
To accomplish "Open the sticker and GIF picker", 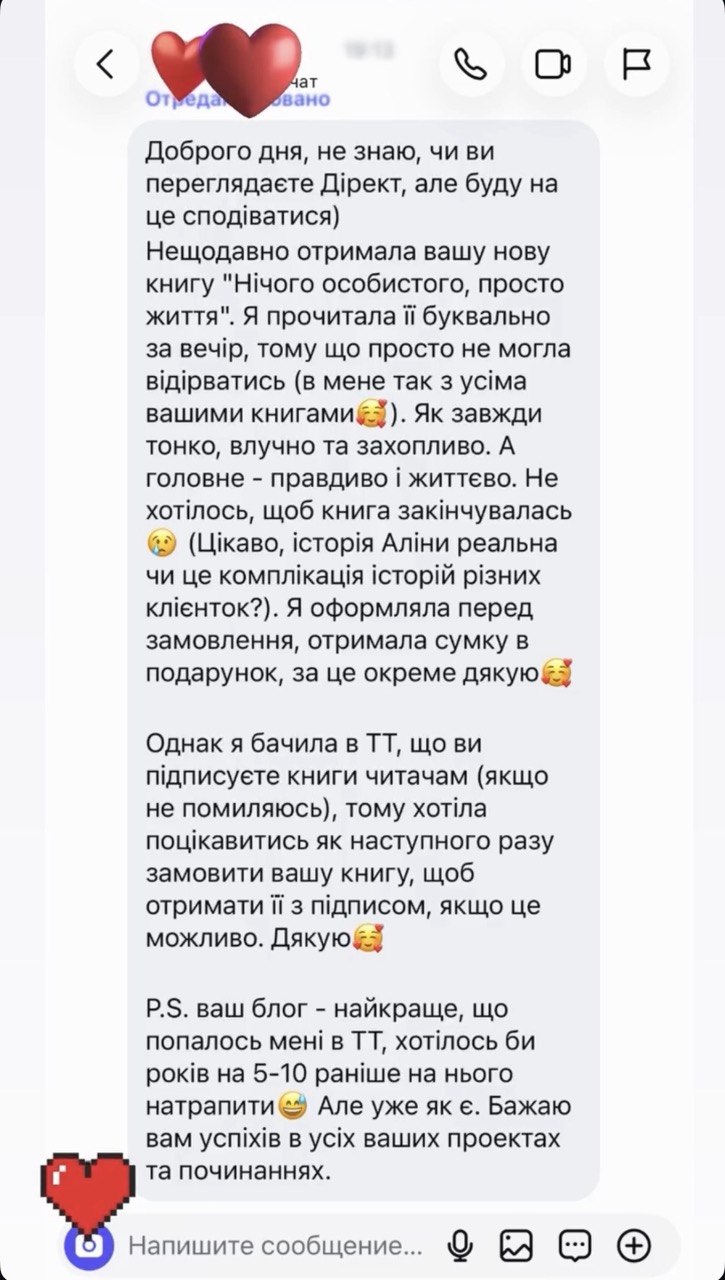I will pos(575,1246).
